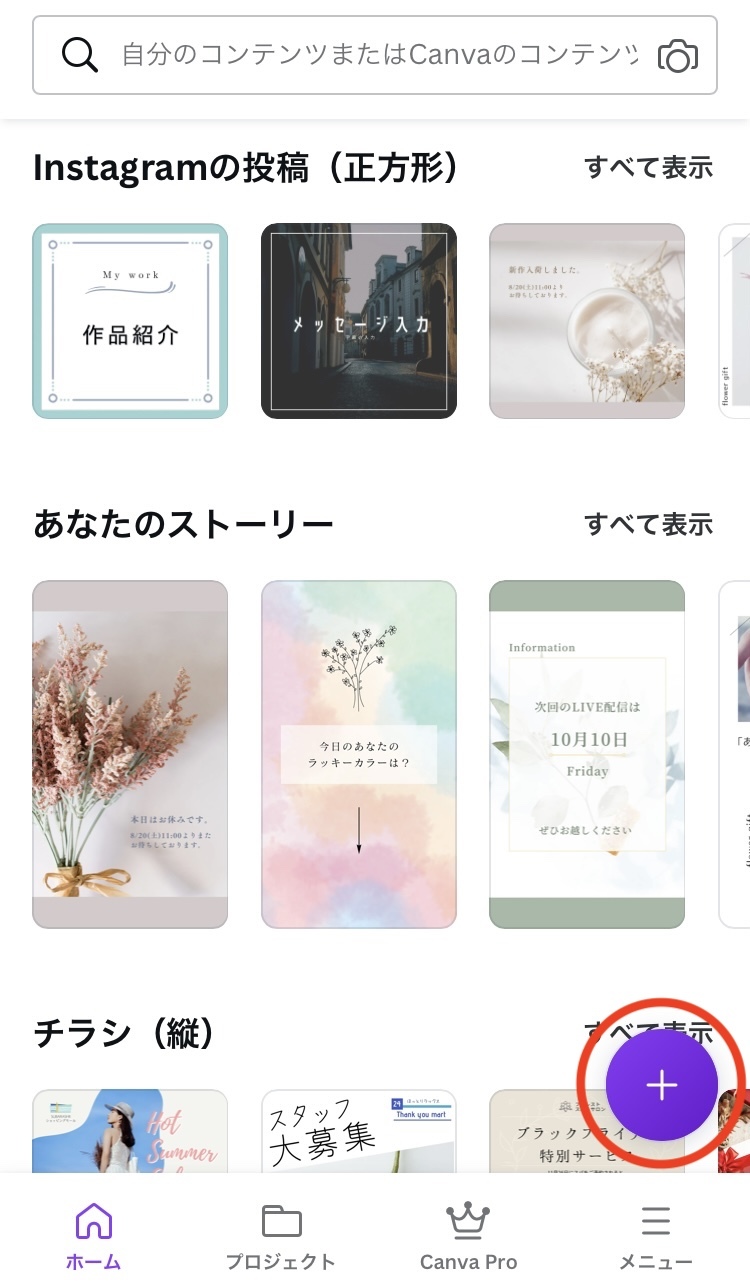Open the 作品紹介 Instagram template
Viewport: 750px width, 1284px height.
(x=130, y=321)
